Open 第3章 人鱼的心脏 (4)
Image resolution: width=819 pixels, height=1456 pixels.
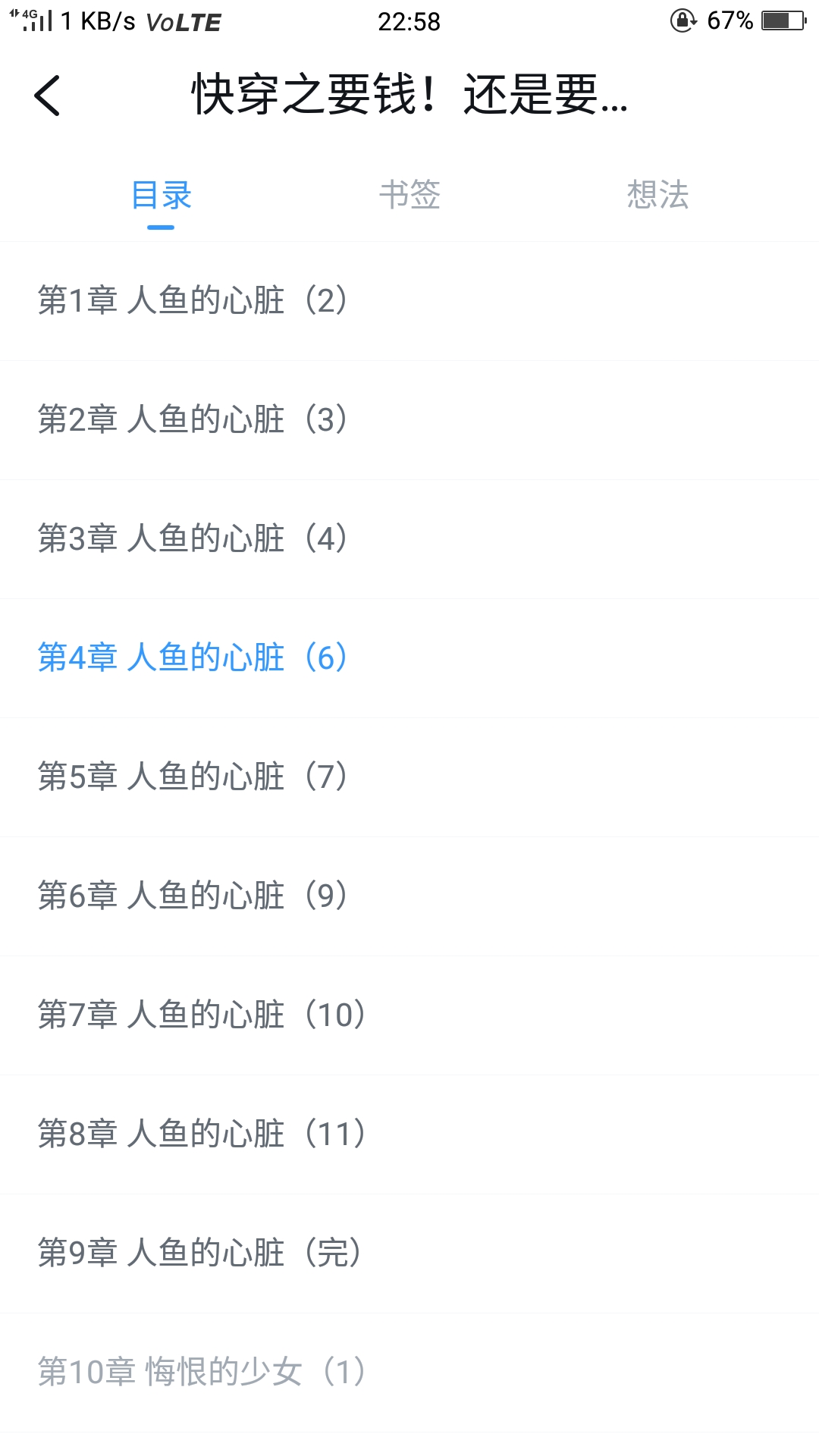point(193,539)
